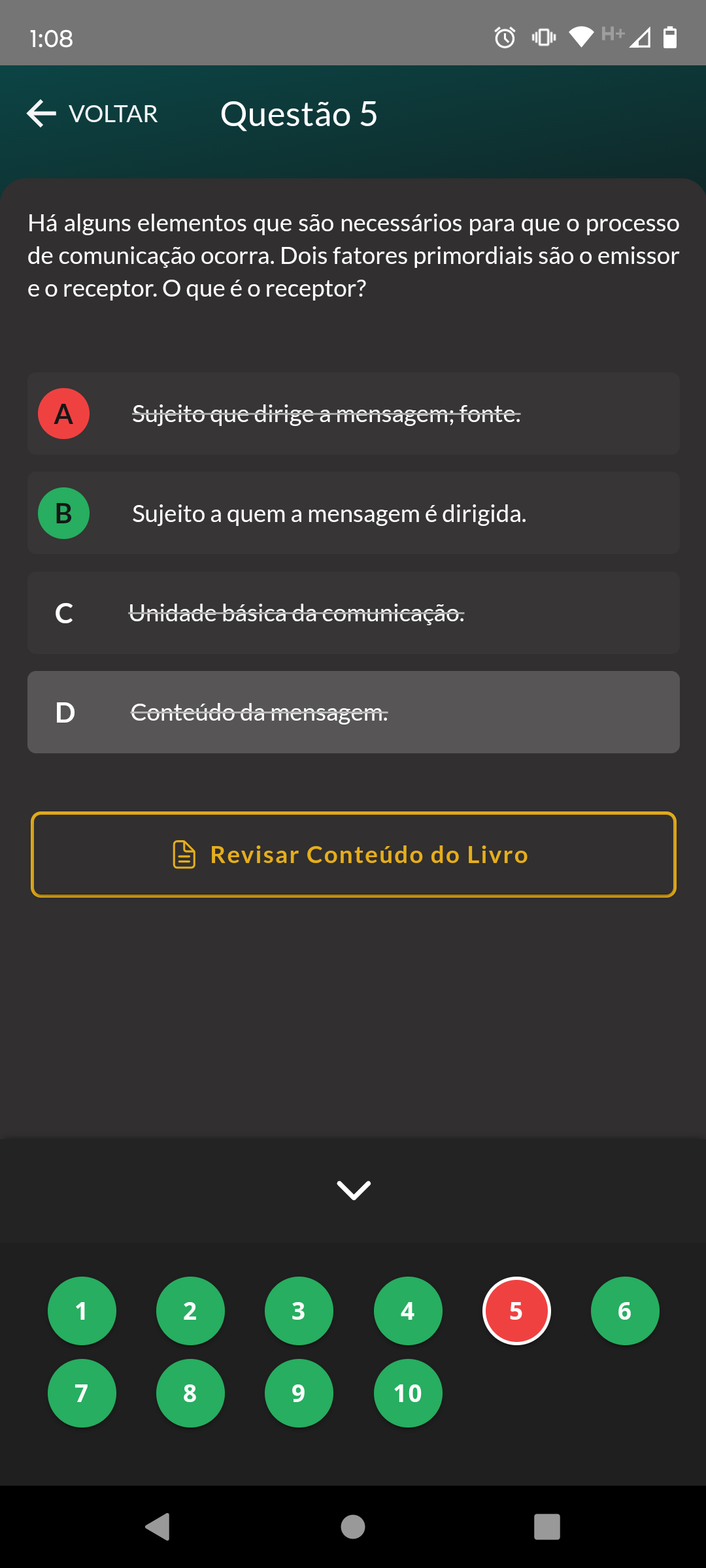The height and width of the screenshot is (1568, 706).
Task: Choose answer B 'Sujeito a quem a mensagem é dirigida'
Action: coord(353,514)
